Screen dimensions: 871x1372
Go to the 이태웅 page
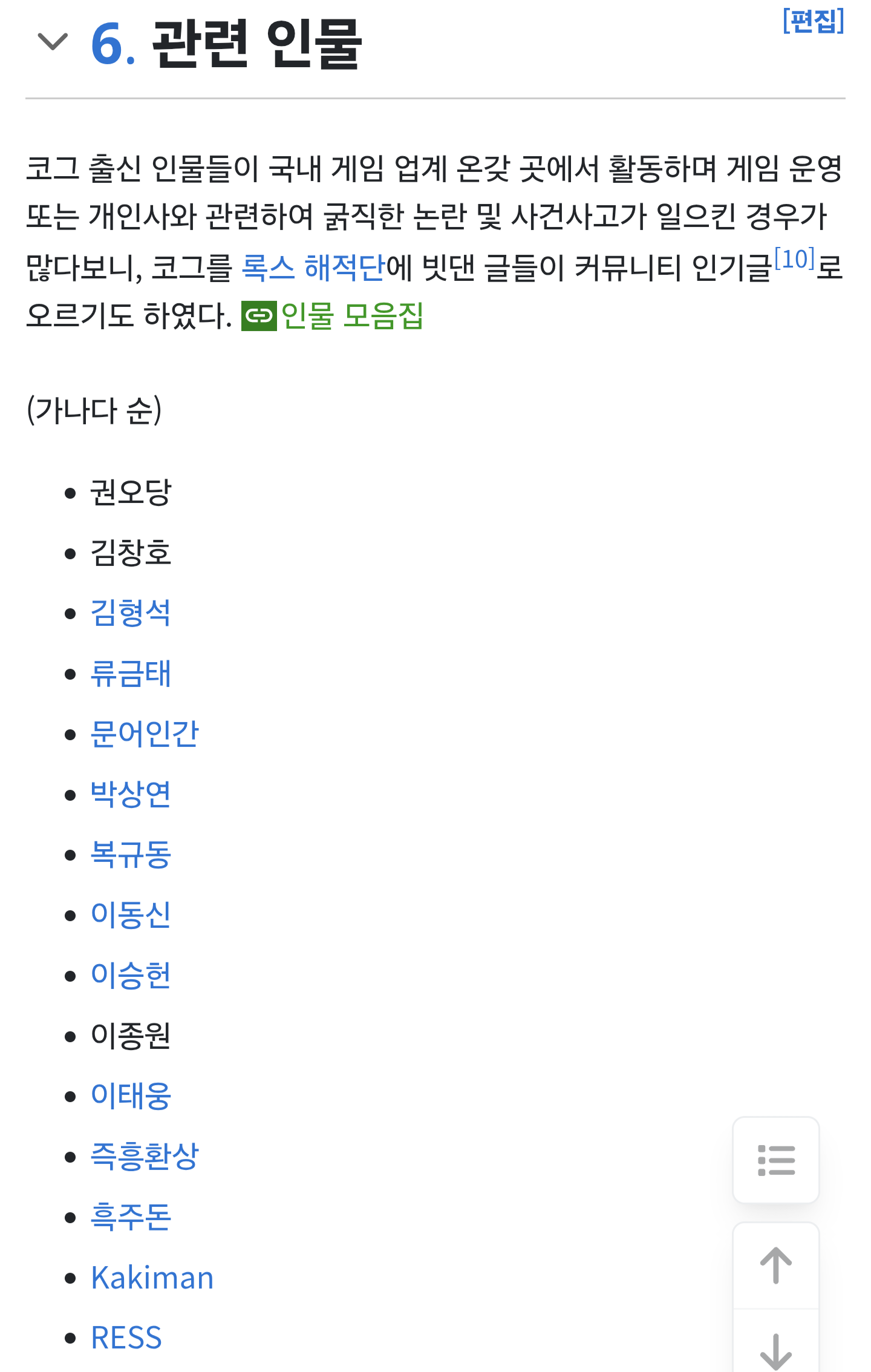pyautogui.click(x=131, y=1096)
